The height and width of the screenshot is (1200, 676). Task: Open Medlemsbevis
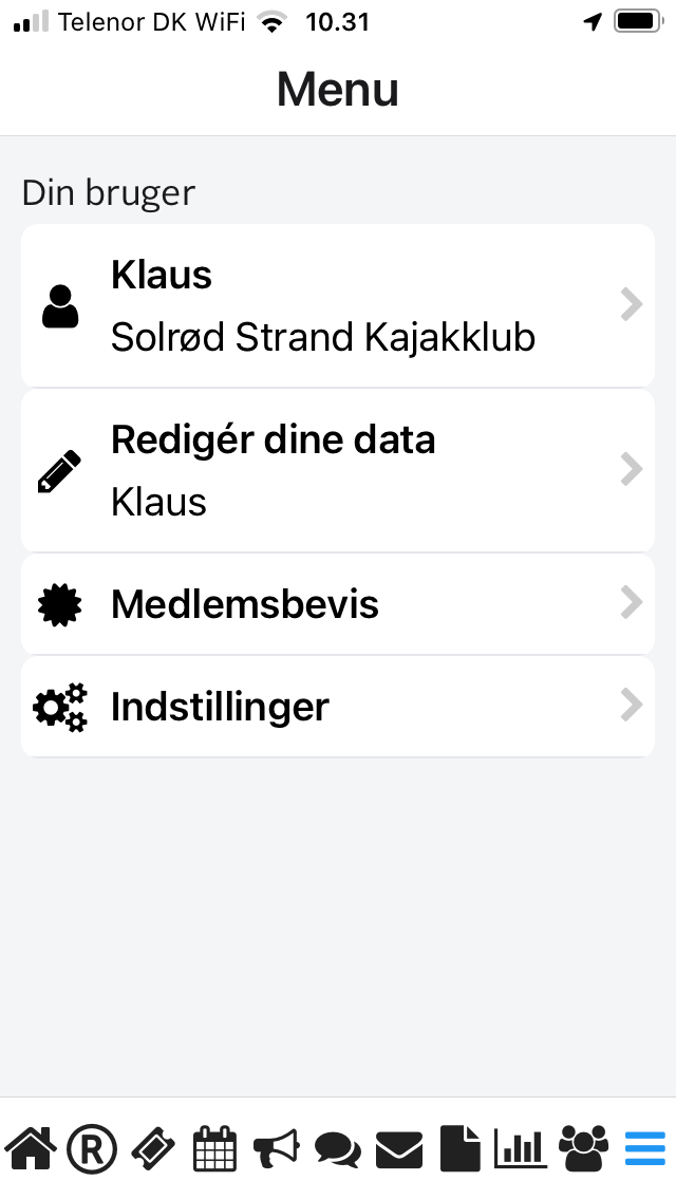338,604
